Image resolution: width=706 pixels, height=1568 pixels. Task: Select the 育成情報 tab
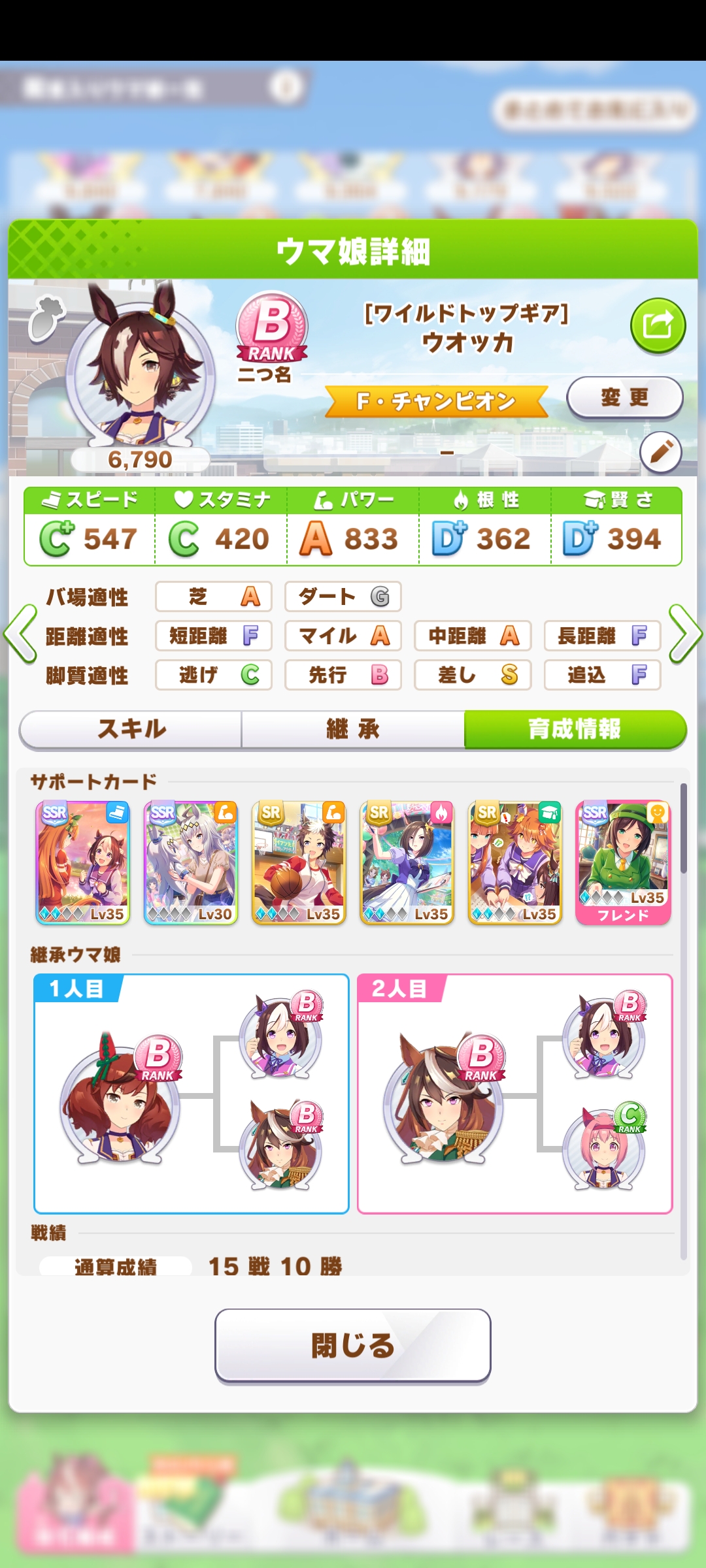[x=574, y=729]
